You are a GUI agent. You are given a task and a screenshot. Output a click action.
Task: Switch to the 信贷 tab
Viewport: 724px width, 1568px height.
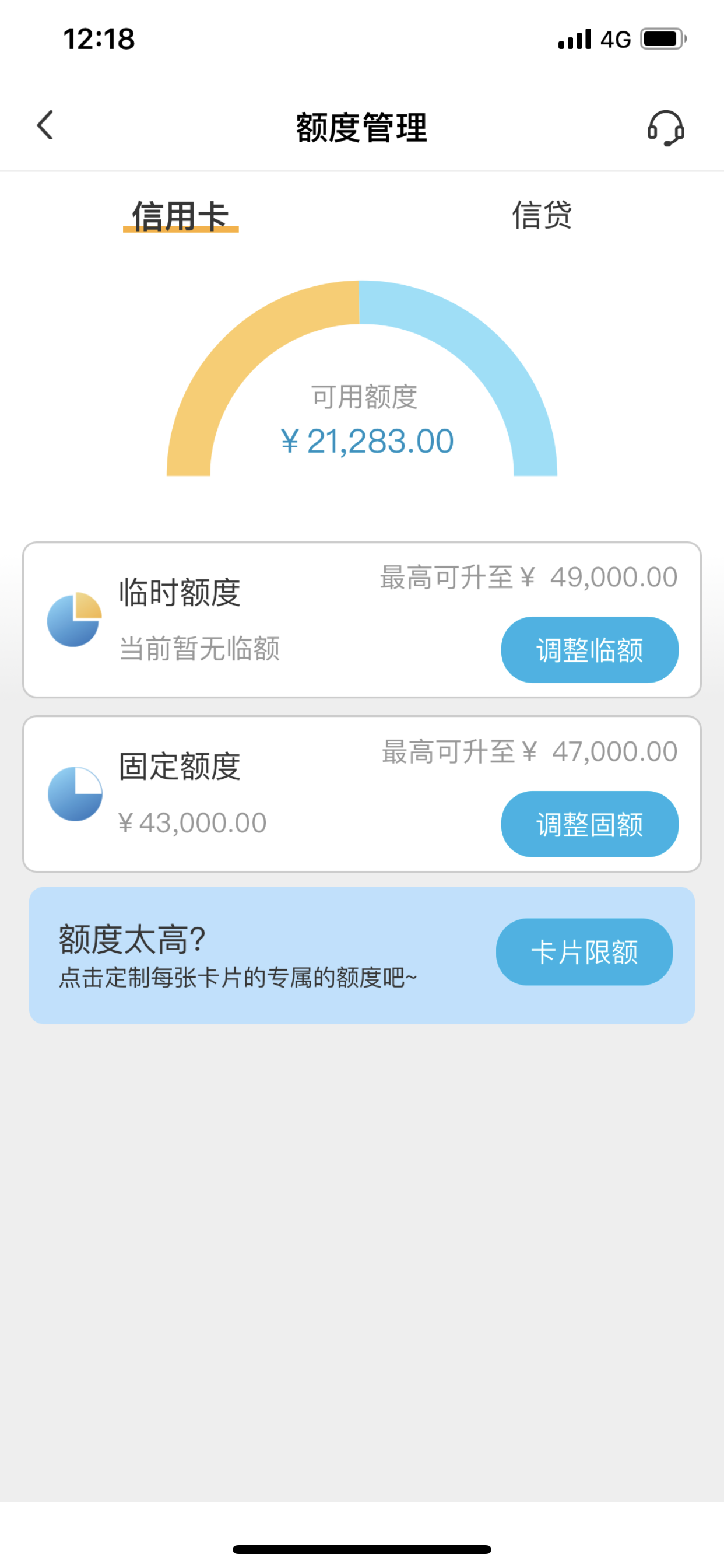tap(542, 215)
